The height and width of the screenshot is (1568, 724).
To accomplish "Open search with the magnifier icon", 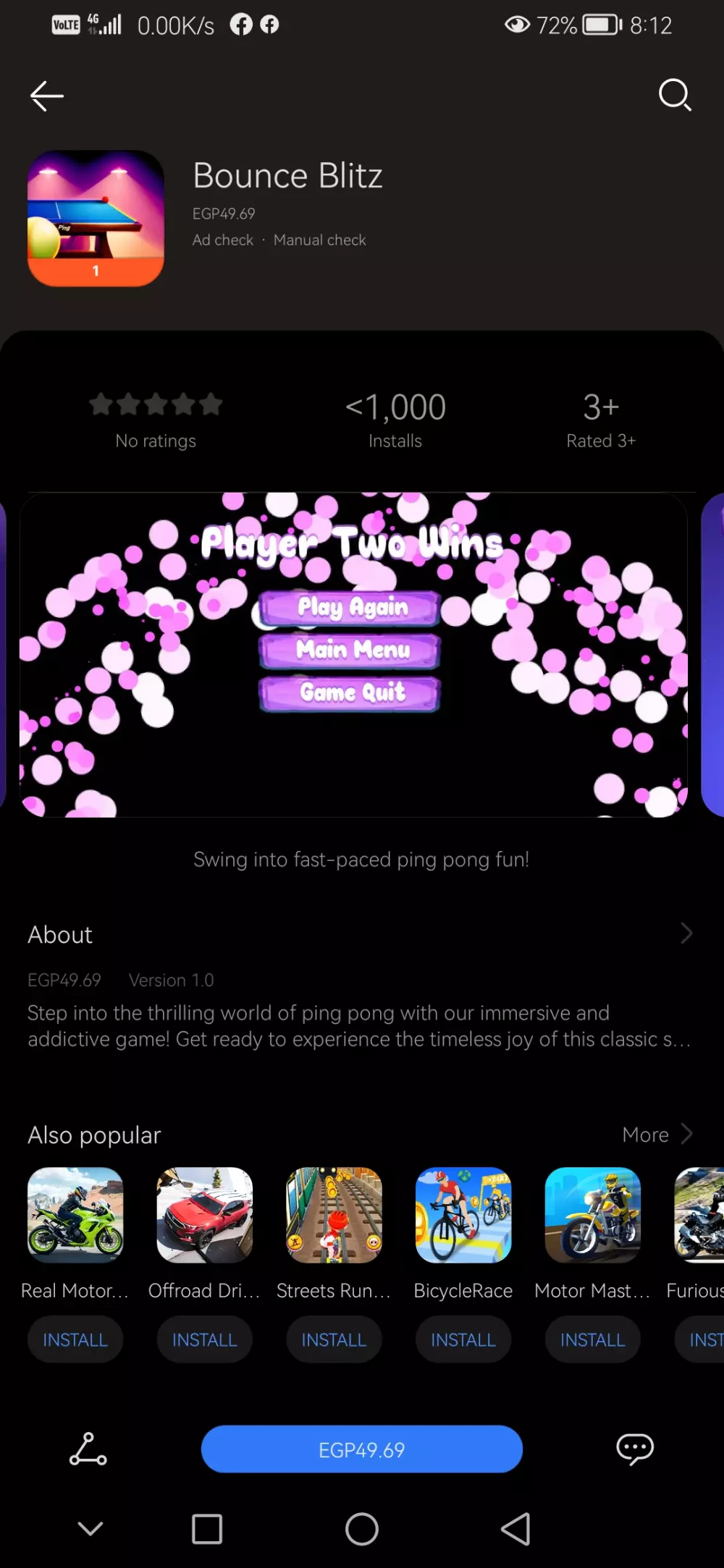I will point(675,95).
